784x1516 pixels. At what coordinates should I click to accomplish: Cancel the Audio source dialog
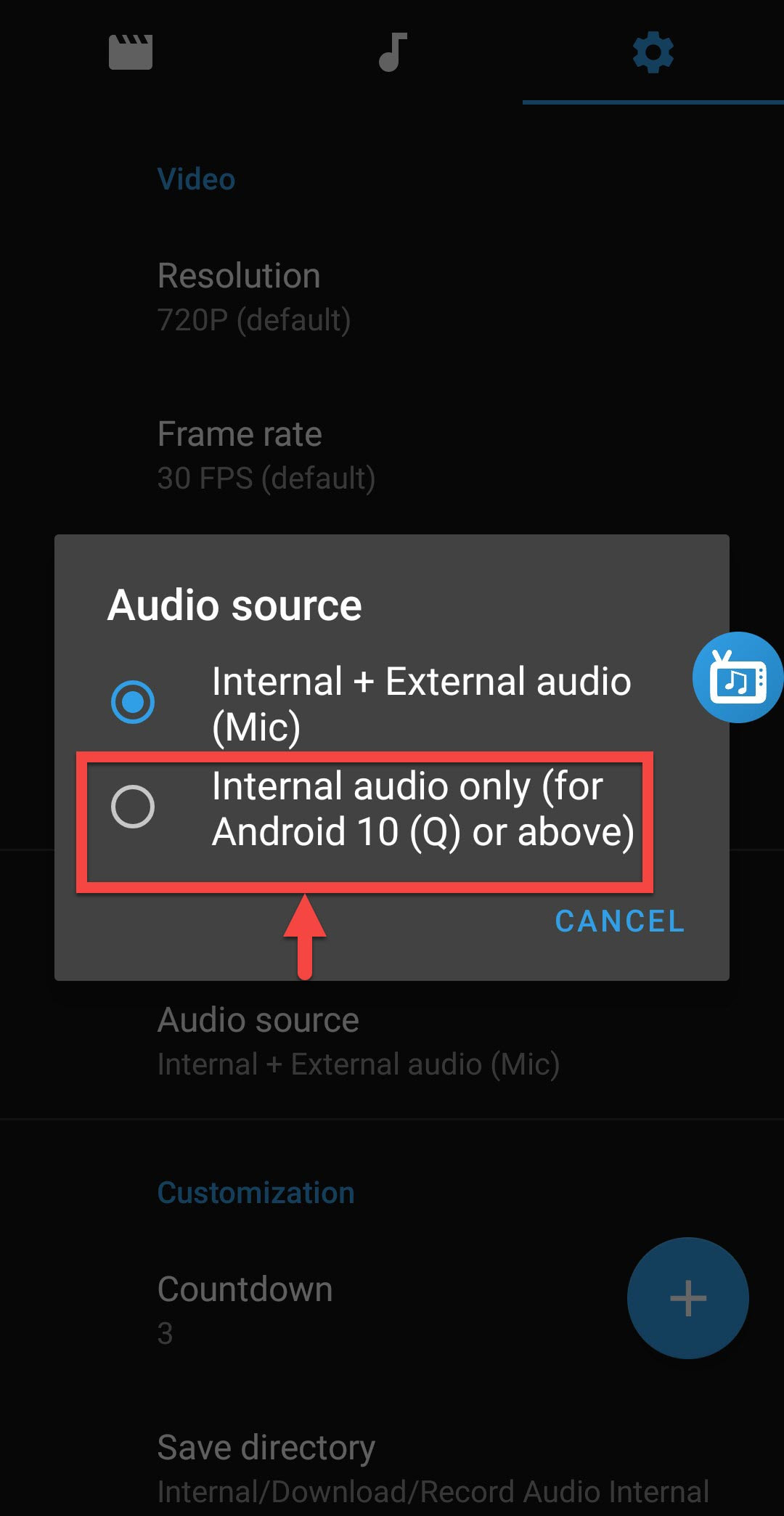coord(619,921)
